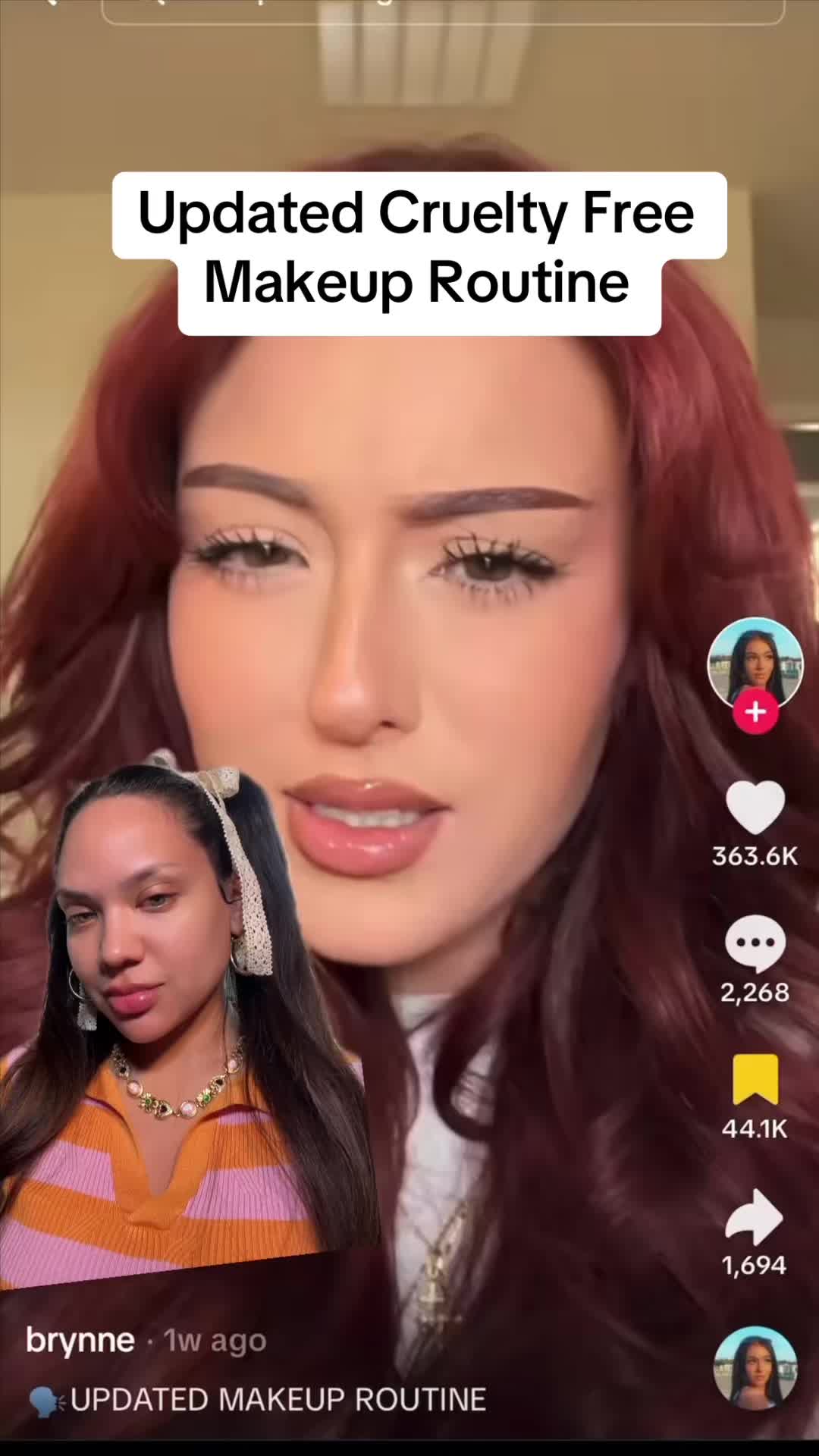Open the creator's profile picture

(x=755, y=662)
